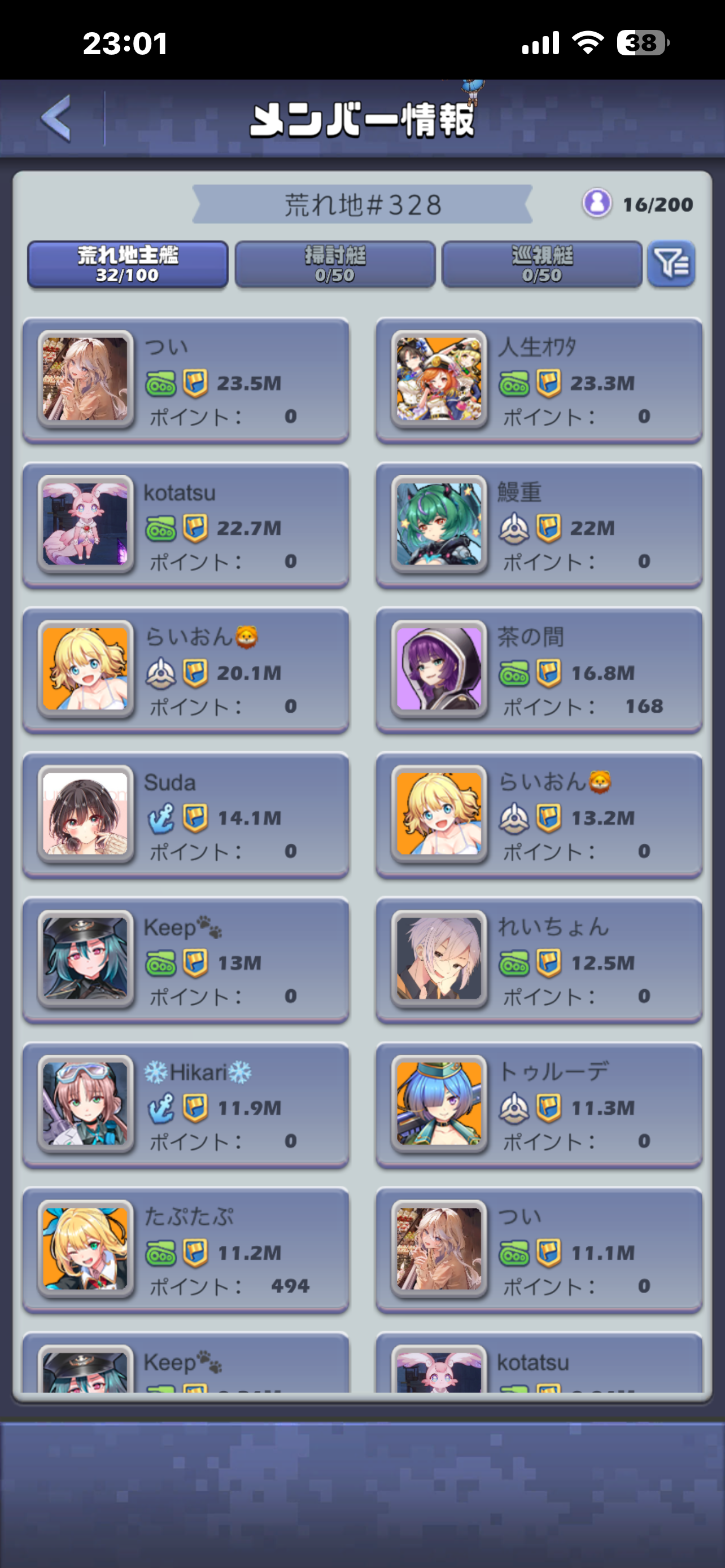Select the 荒れ地主艦 32/100 tab
Image resolution: width=725 pixels, height=1568 pixels.
pos(128,264)
